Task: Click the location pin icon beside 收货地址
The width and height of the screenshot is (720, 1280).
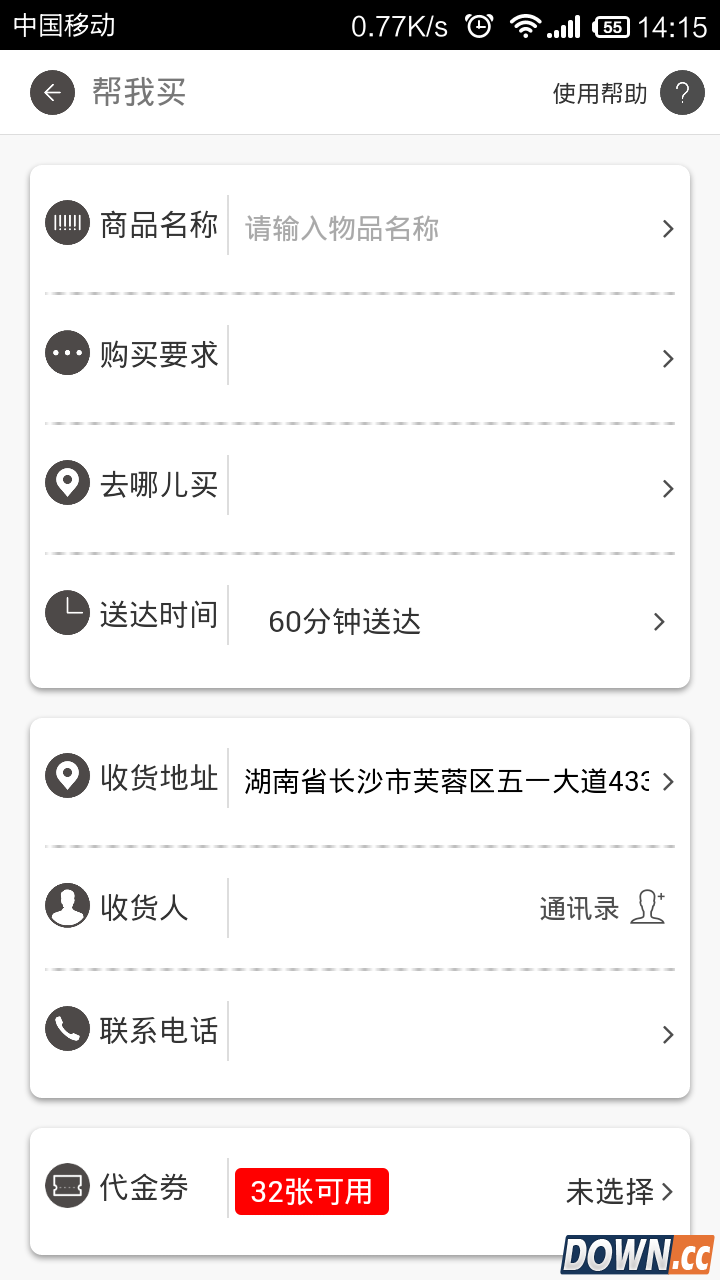Action: pos(67,778)
